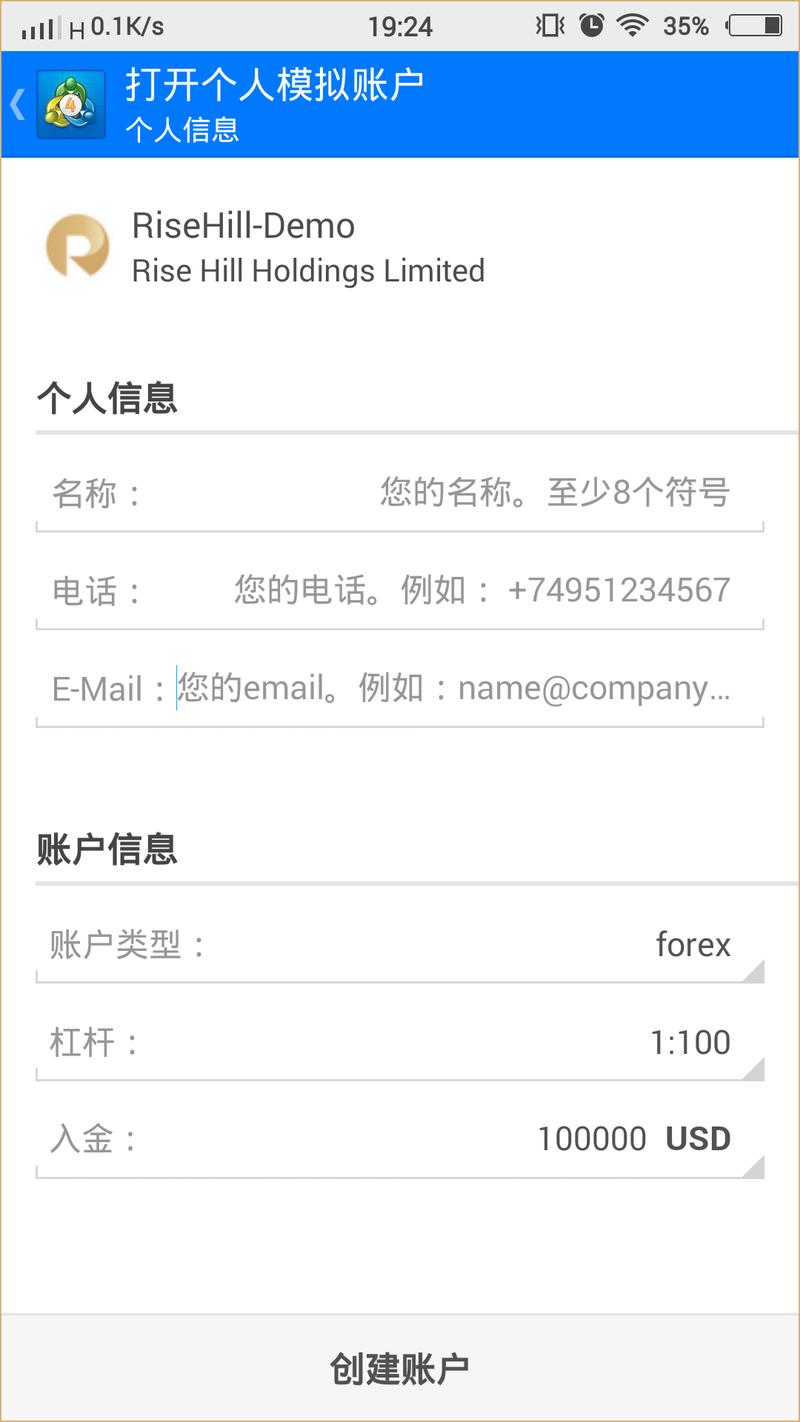Click the MetaTrader 4 app icon in header
The height and width of the screenshot is (1422, 800).
tap(68, 103)
